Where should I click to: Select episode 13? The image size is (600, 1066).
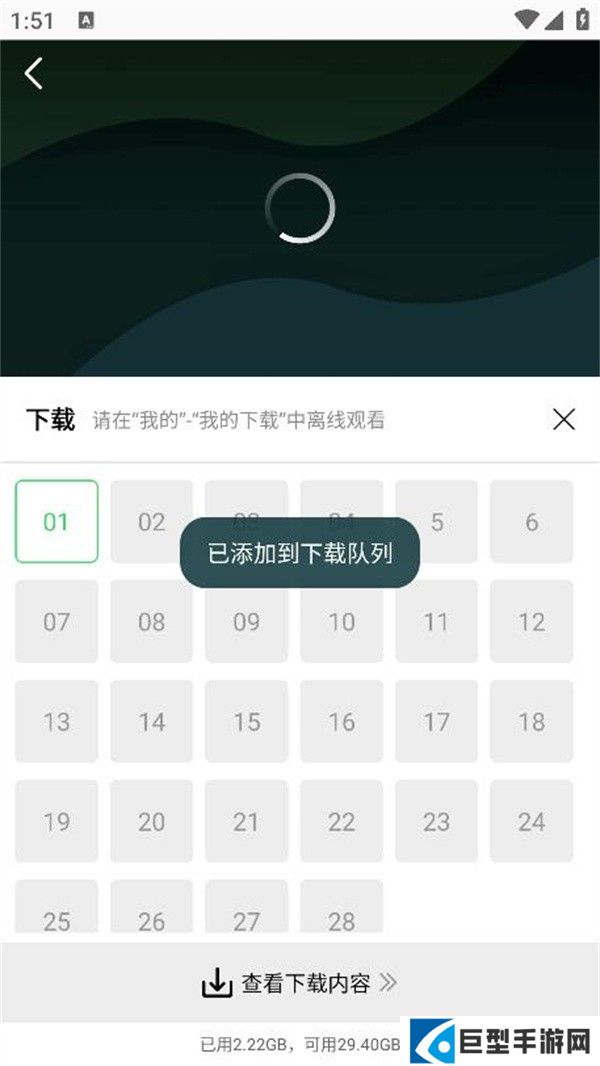click(x=56, y=721)
